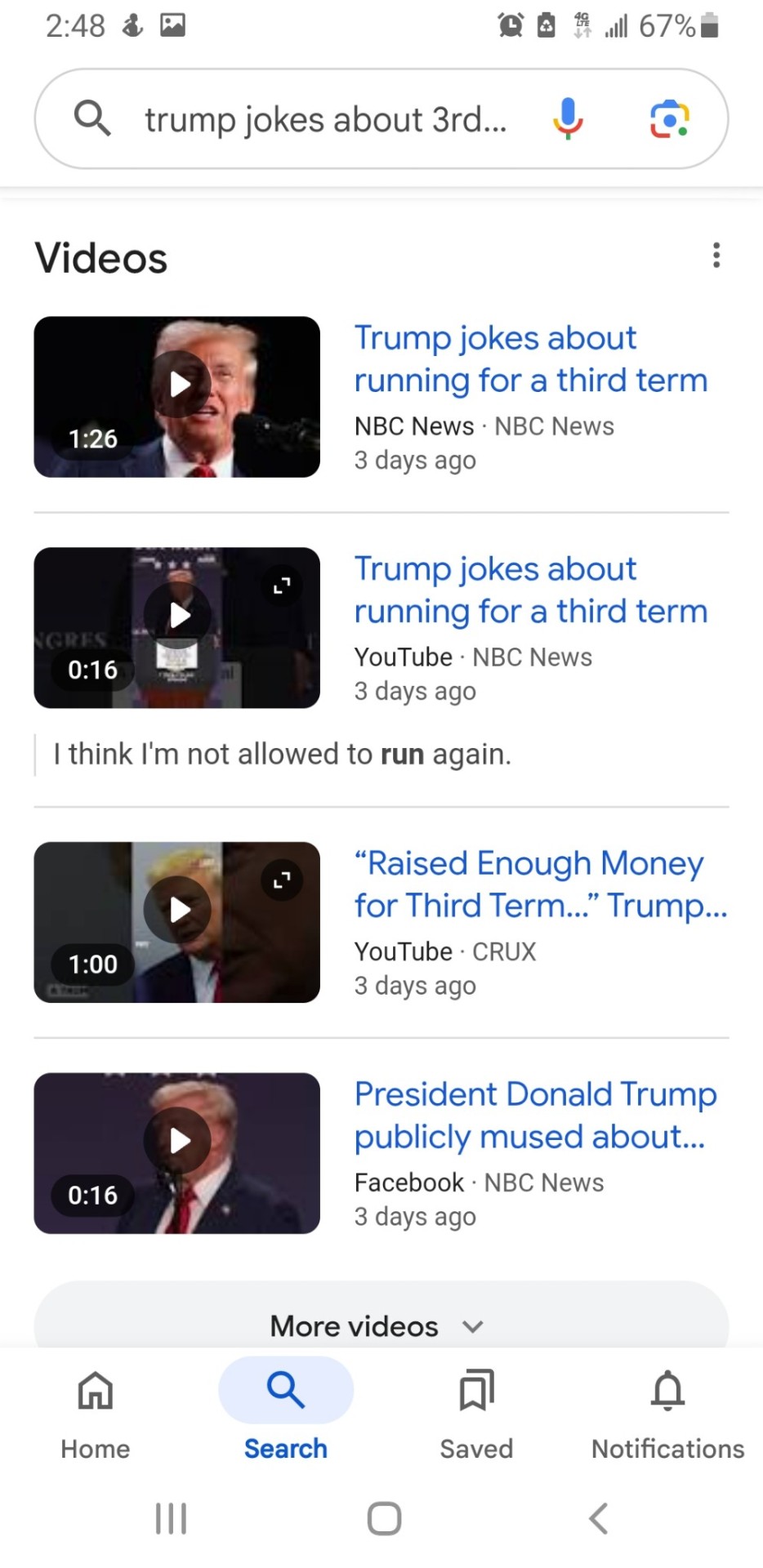Screen dimensions: 763x1568
Task: Expand More videos
Action: [x=381, y=1325]
